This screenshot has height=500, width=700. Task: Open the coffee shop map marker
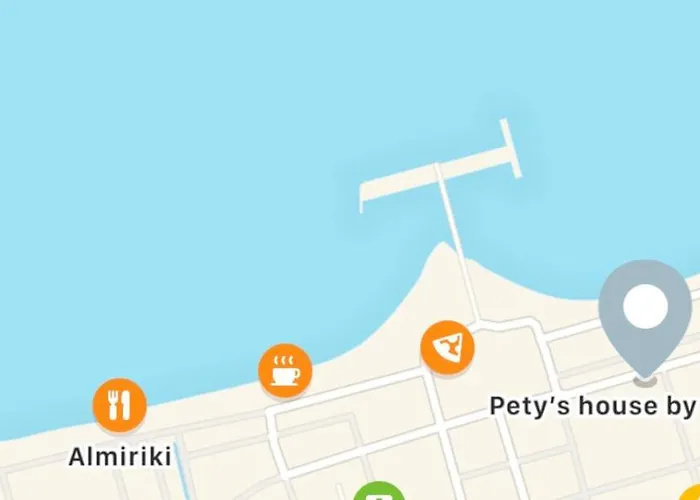coord(285,369)
